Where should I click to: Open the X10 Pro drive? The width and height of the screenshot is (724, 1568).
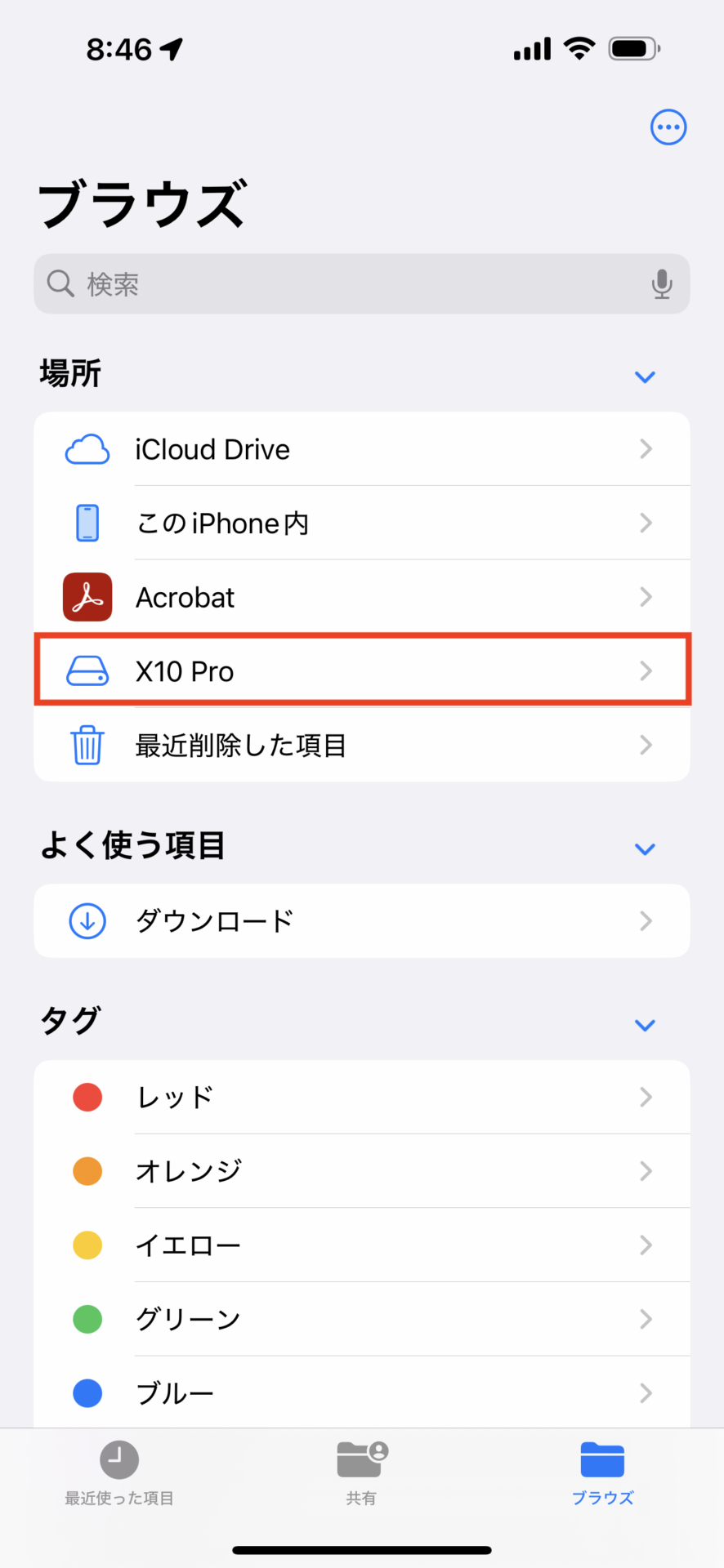tap(361, 671)
